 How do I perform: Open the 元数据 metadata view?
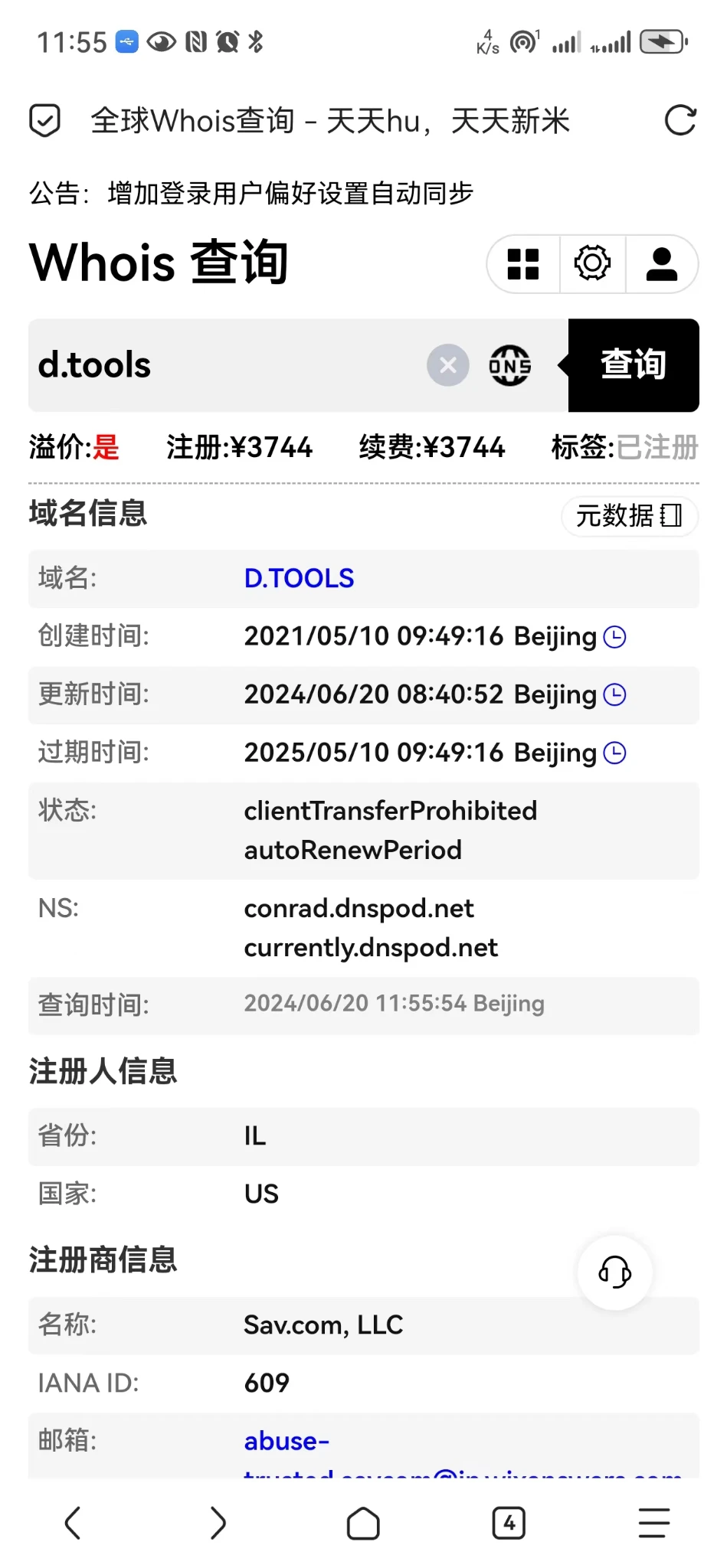(x=629, y=515)
